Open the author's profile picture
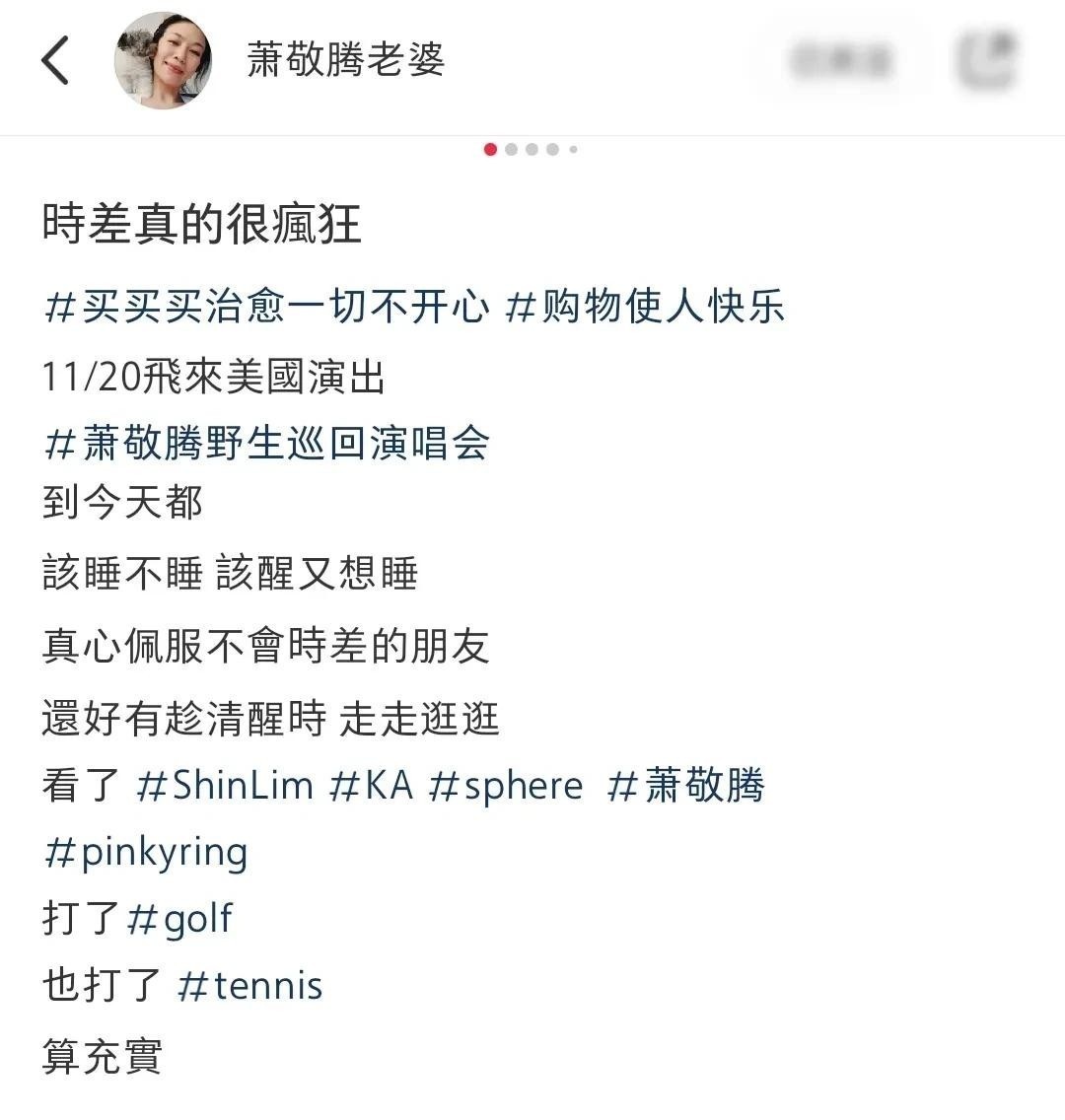Image resolution: width=1065 pixels, height=1120 pixels. (x=163, y=60)
